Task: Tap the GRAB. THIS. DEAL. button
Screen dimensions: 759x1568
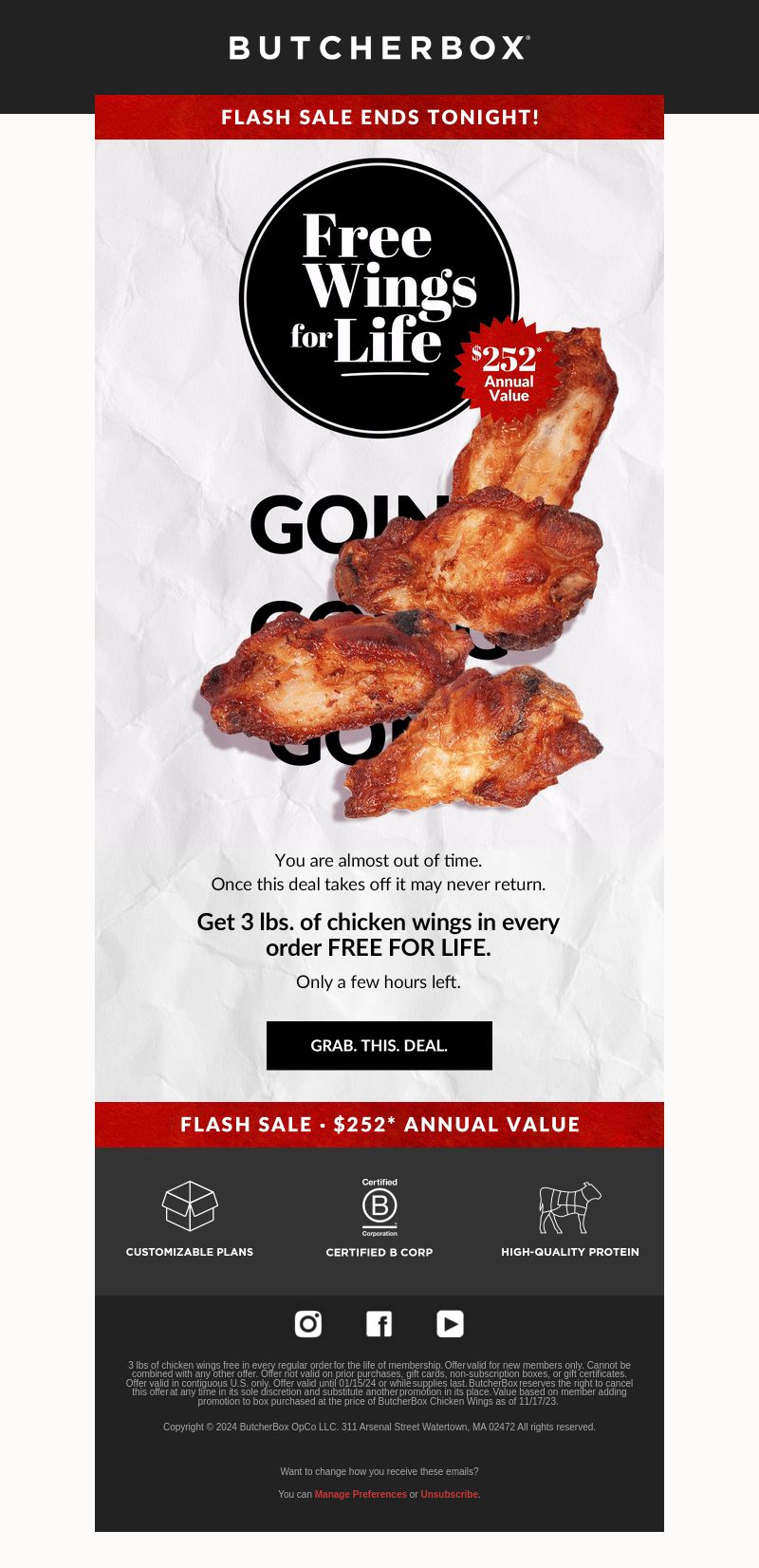Action: pyautogui.click(x=379, y=1045)
